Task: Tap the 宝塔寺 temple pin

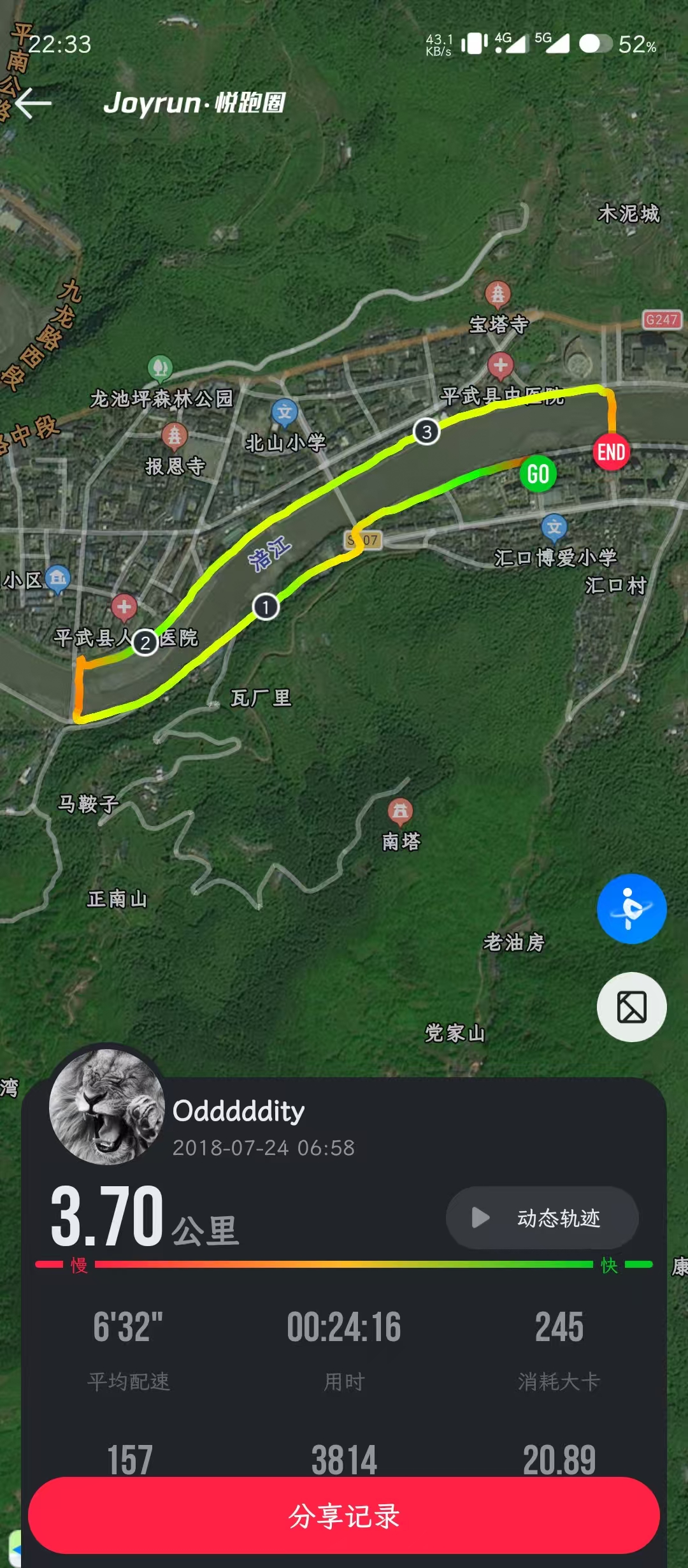Action: tap(498, 294)
